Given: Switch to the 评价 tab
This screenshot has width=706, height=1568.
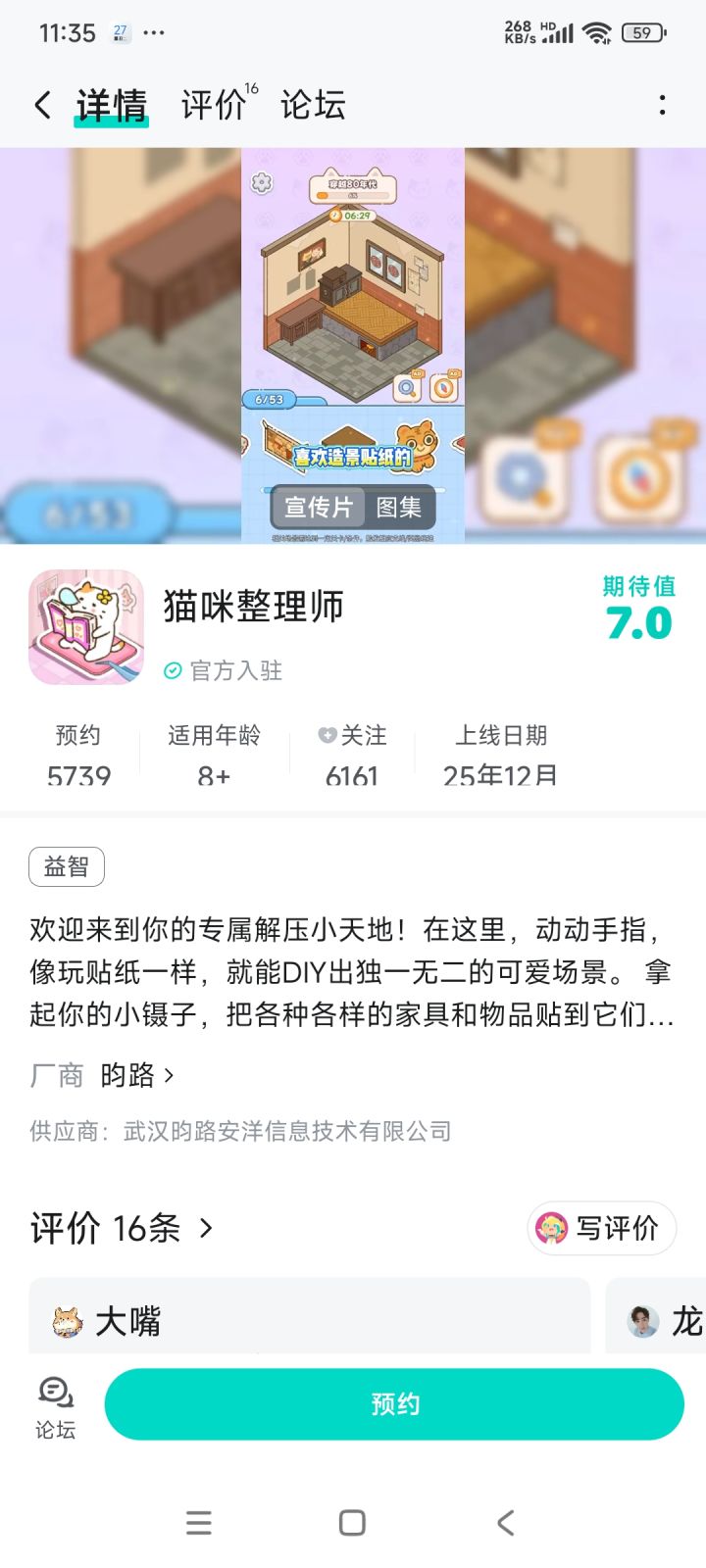Looking at the screenshot, I should pos(212,104).
